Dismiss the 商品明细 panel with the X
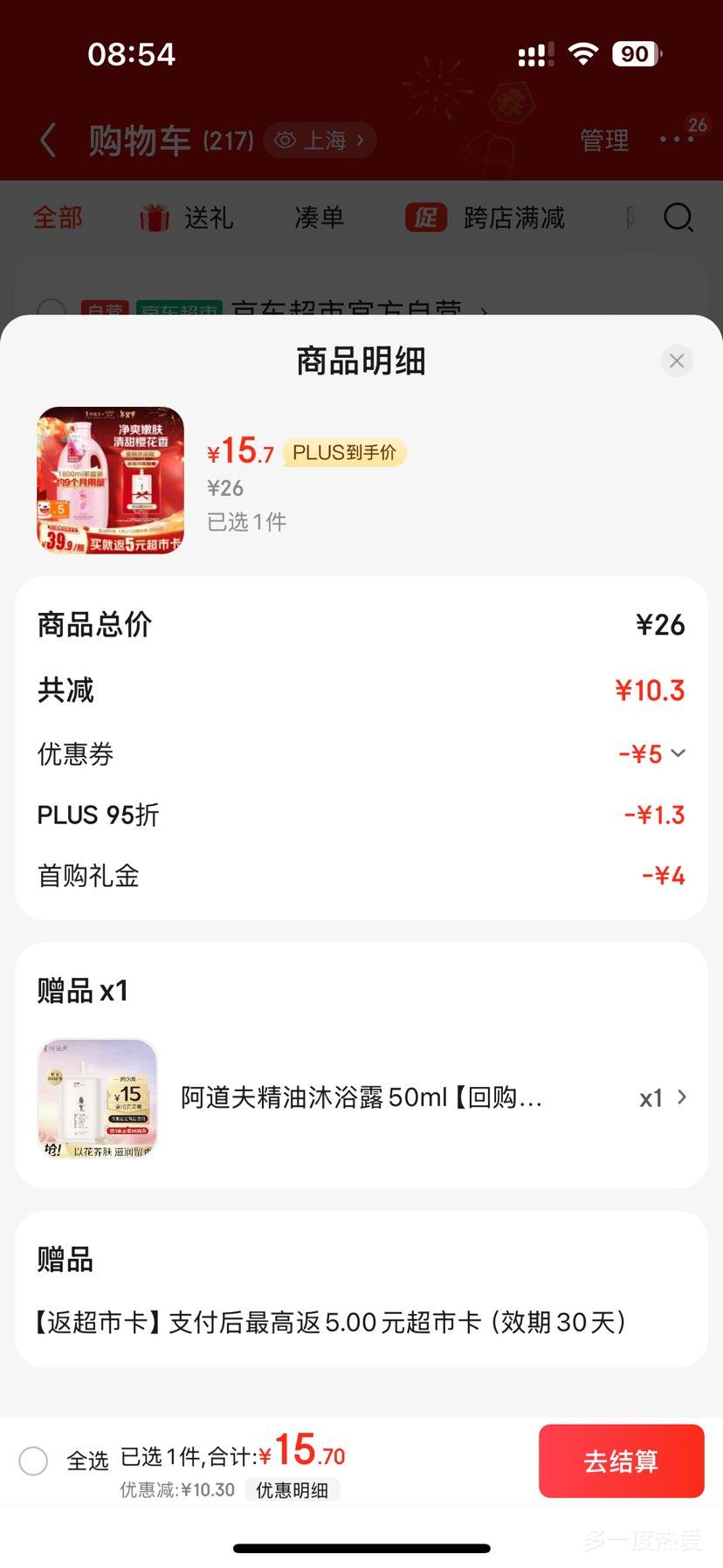 pos(676,361)
